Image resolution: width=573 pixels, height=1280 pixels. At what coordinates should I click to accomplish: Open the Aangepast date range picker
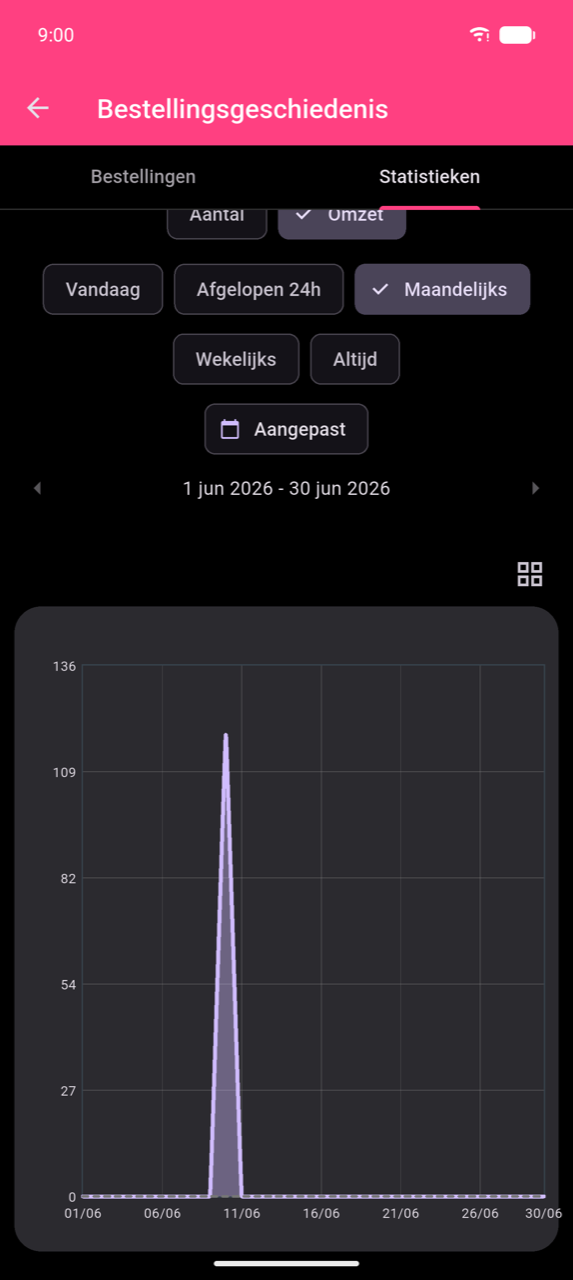(x=286, y=429)
